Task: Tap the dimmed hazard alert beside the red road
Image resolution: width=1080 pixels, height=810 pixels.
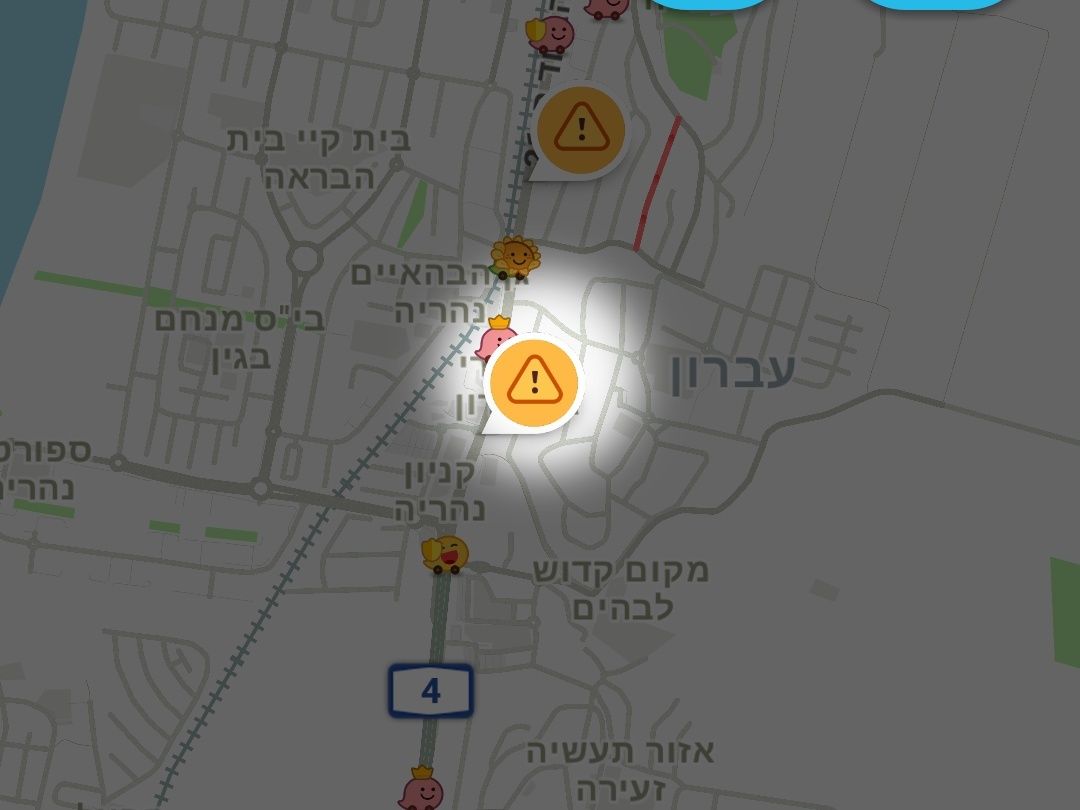Action: (580, 130)
